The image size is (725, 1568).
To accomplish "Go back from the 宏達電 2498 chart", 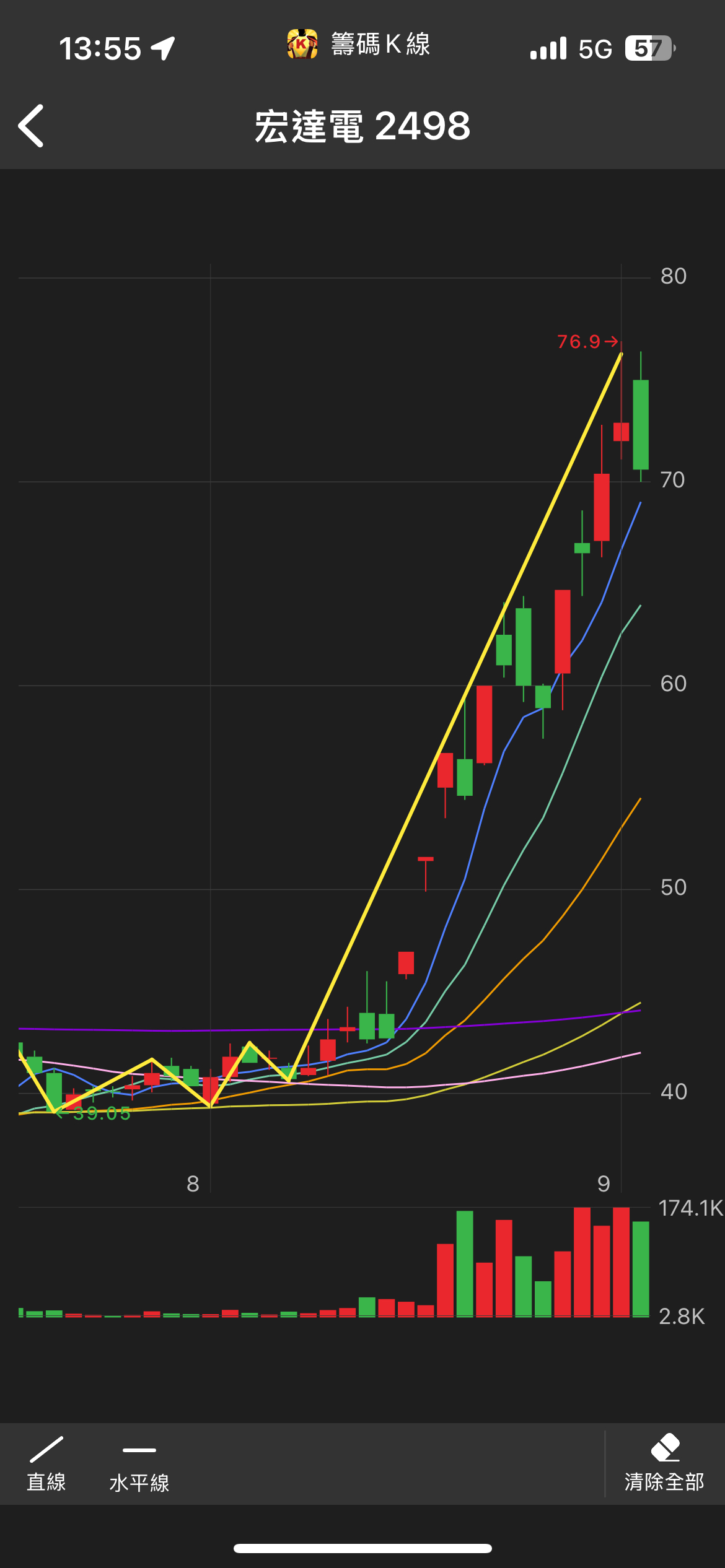I will (x=31, y=126).
